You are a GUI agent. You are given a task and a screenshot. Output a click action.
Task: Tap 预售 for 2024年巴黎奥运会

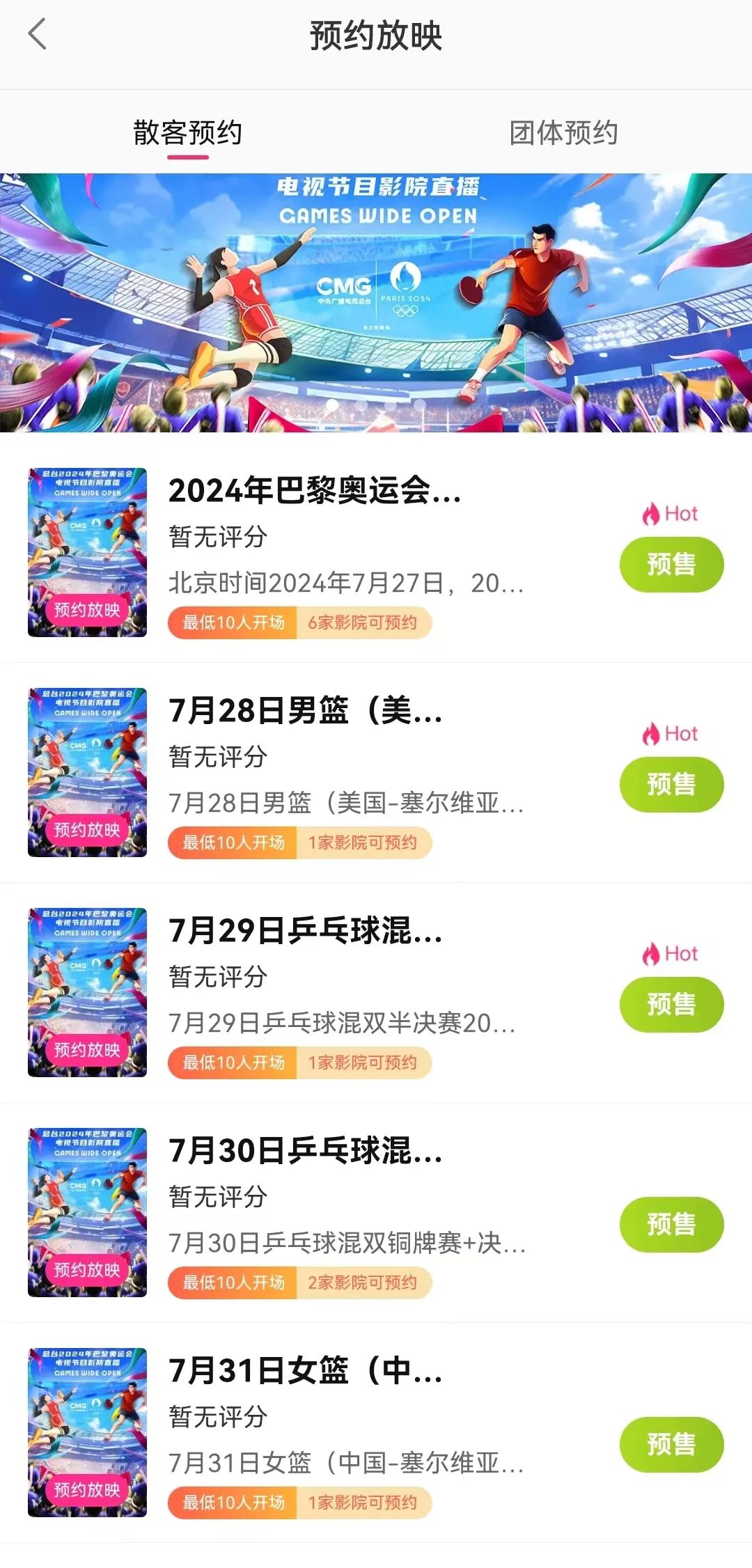coord(671,564)
